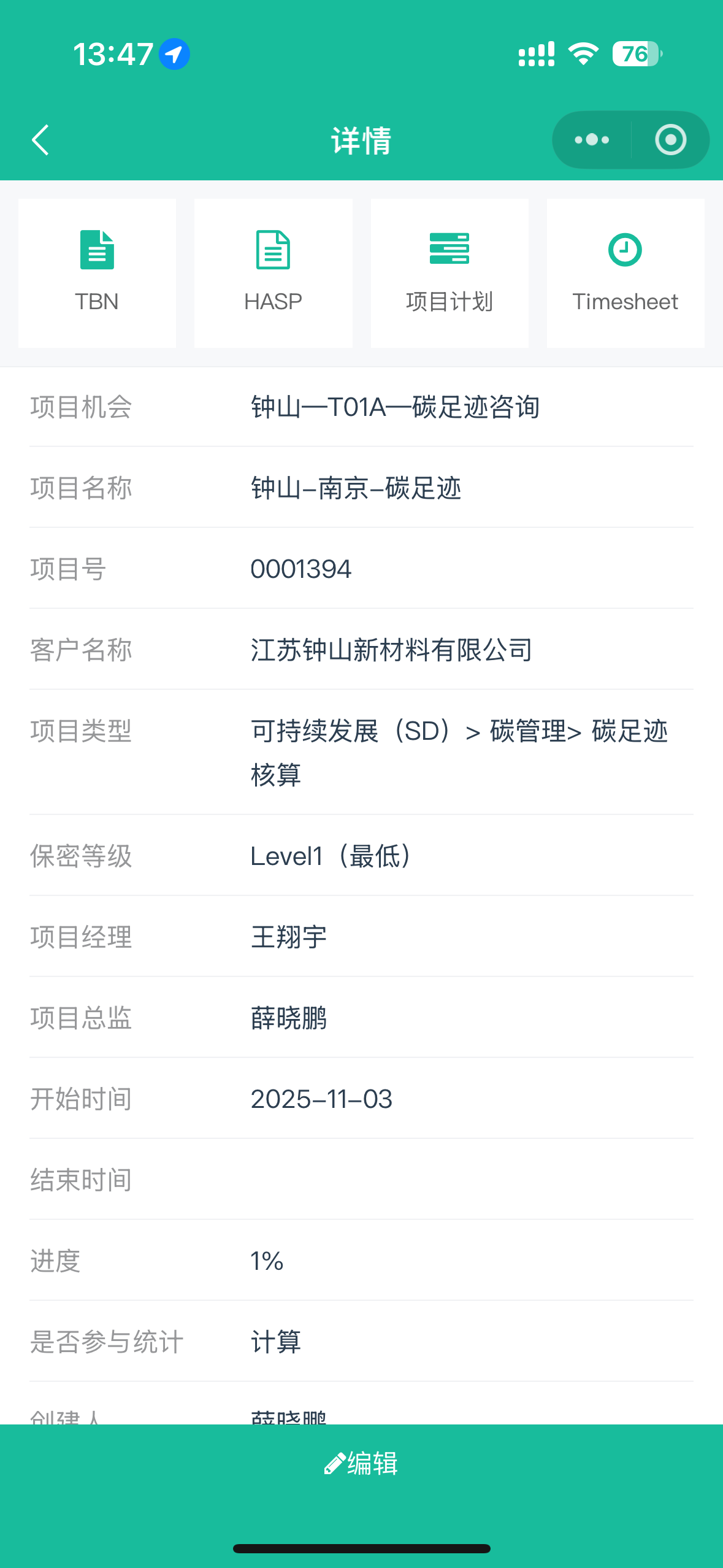The image size is (723, 1568).
Task: Open the 保密等级 Level1 selector
Action: tap(332, 857)
